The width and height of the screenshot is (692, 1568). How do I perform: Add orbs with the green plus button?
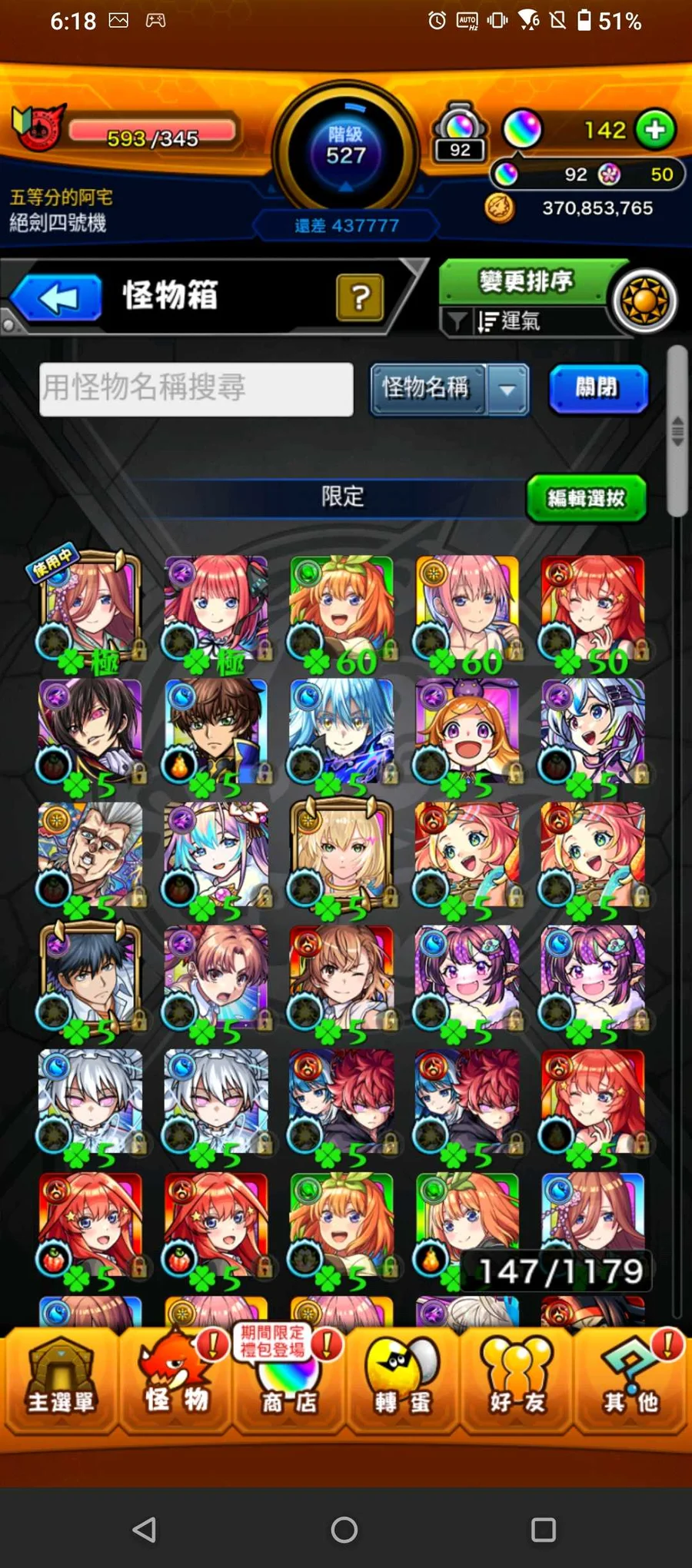pos(655,130)
